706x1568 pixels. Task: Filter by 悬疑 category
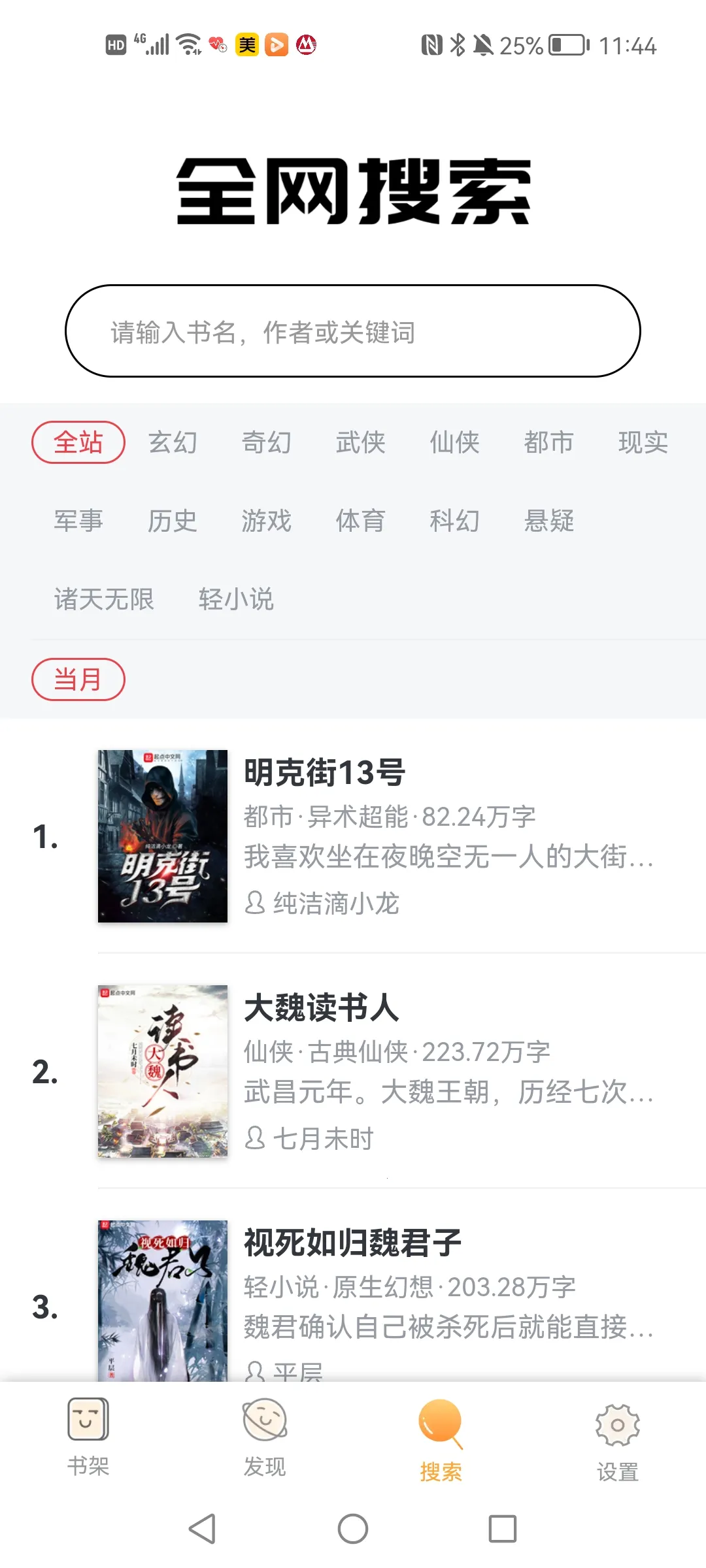pyautogui.click(x=548, y=521)
